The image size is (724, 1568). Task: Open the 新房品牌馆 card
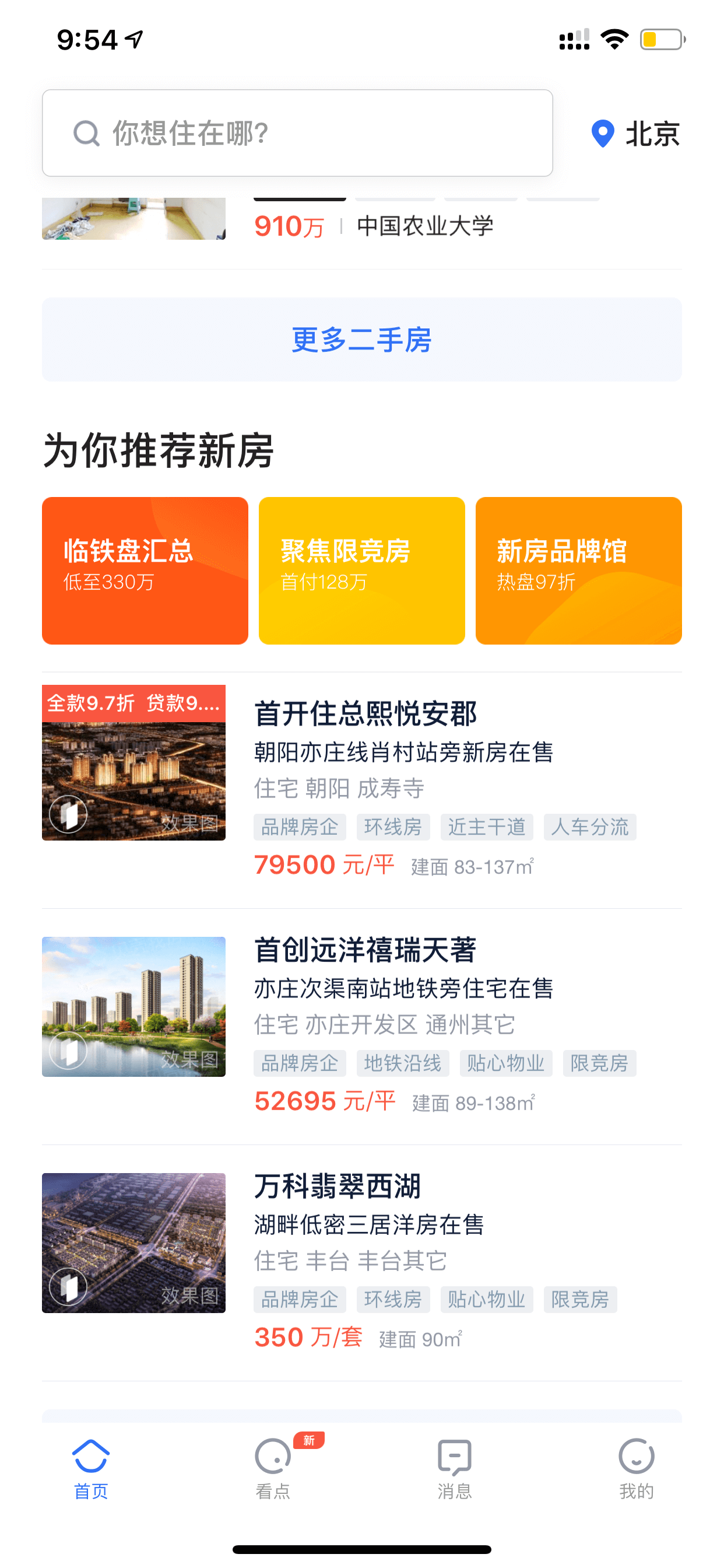click(579, 570)
